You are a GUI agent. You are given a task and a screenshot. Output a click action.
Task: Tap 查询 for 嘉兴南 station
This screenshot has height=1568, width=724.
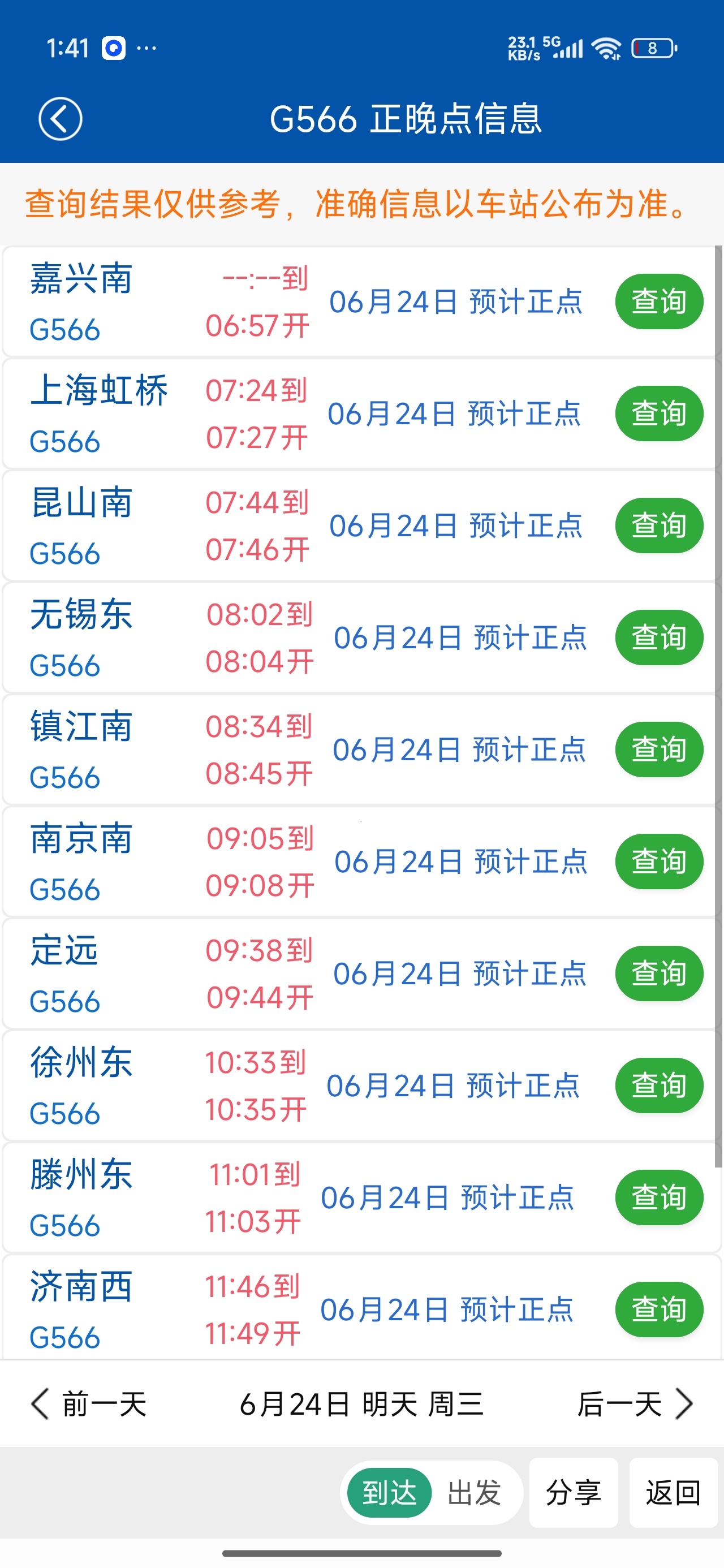click(x=659, y=301)
